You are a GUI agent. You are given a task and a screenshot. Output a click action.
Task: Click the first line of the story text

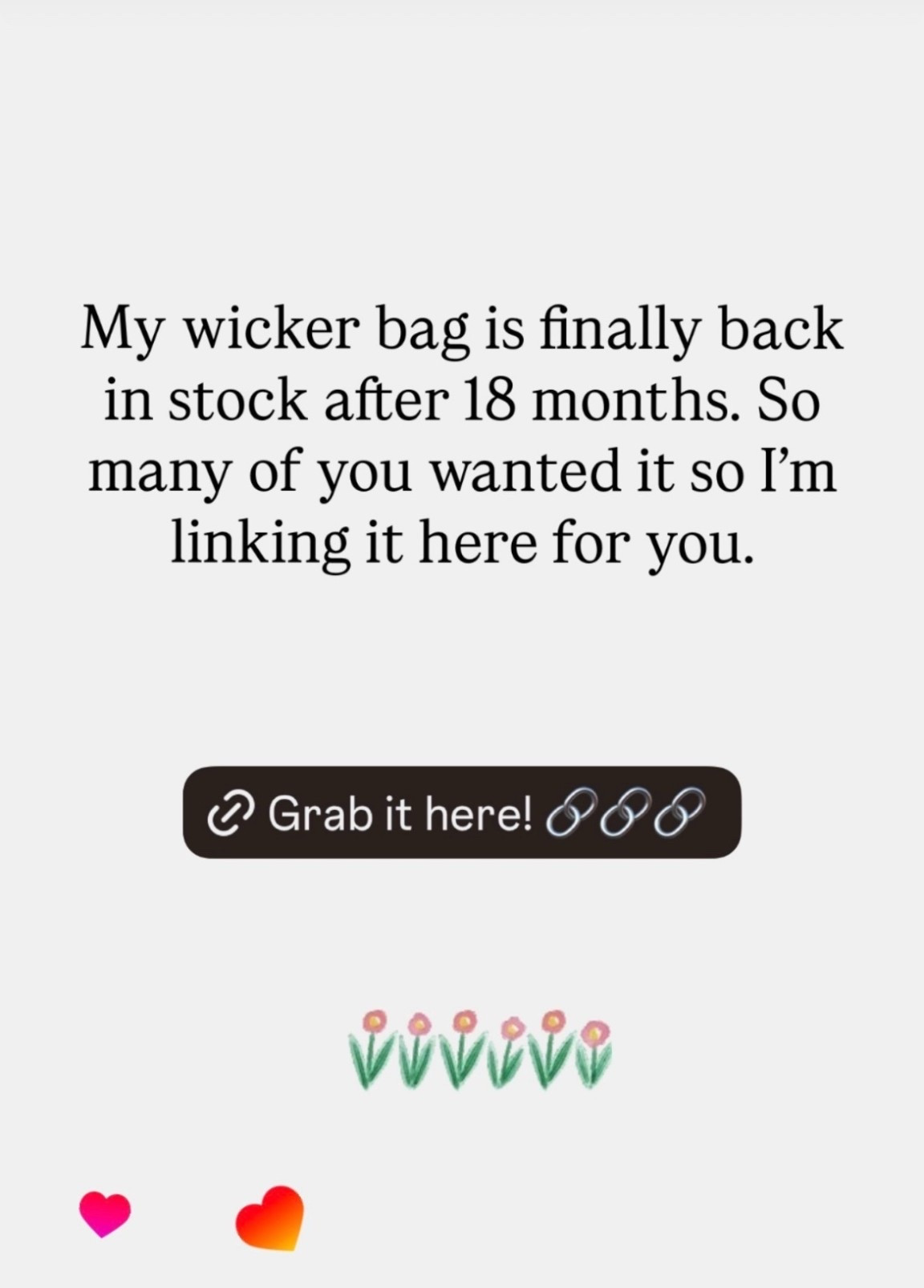click(462, 329)
